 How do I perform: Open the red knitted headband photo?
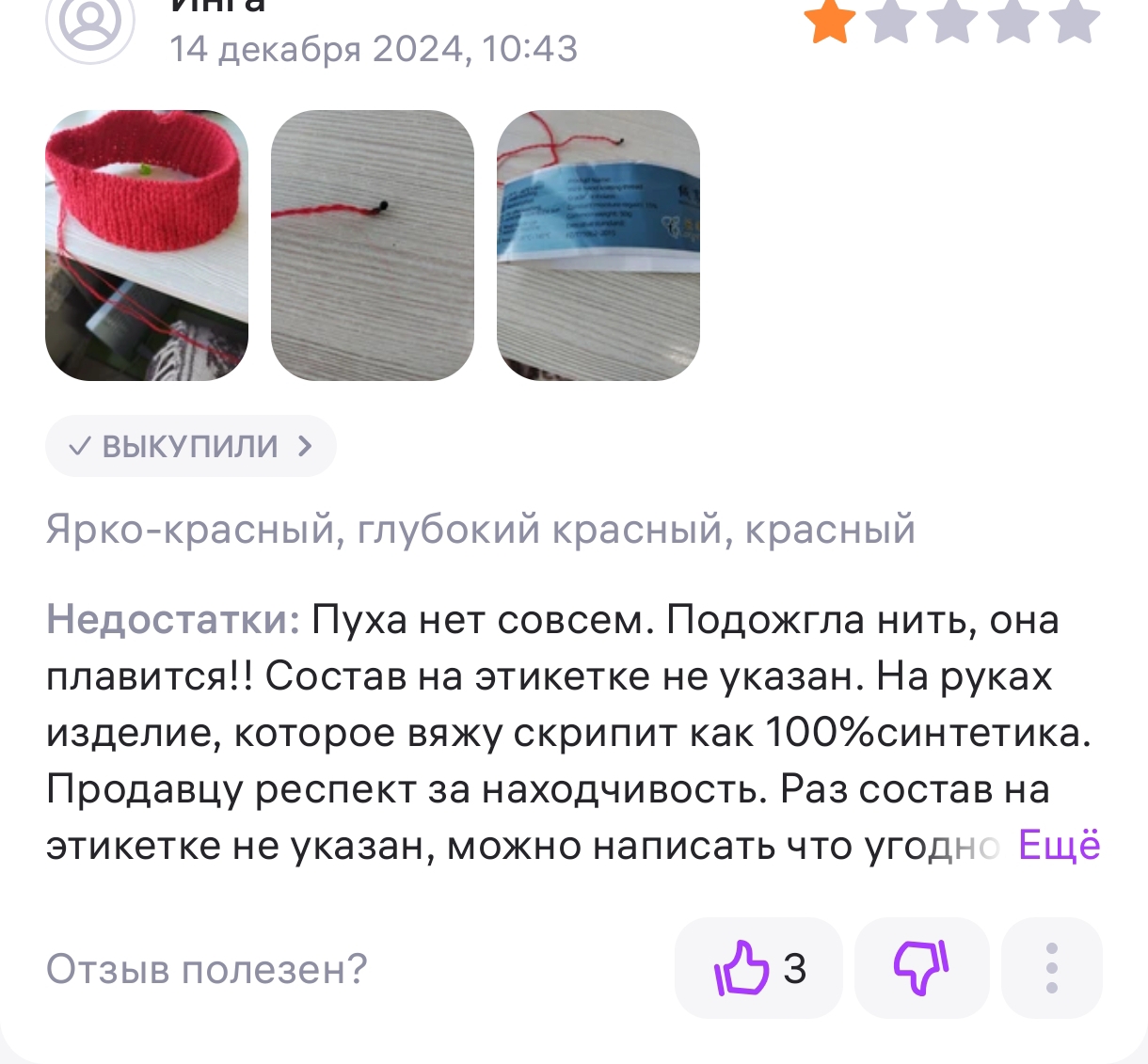click(147, 246)
